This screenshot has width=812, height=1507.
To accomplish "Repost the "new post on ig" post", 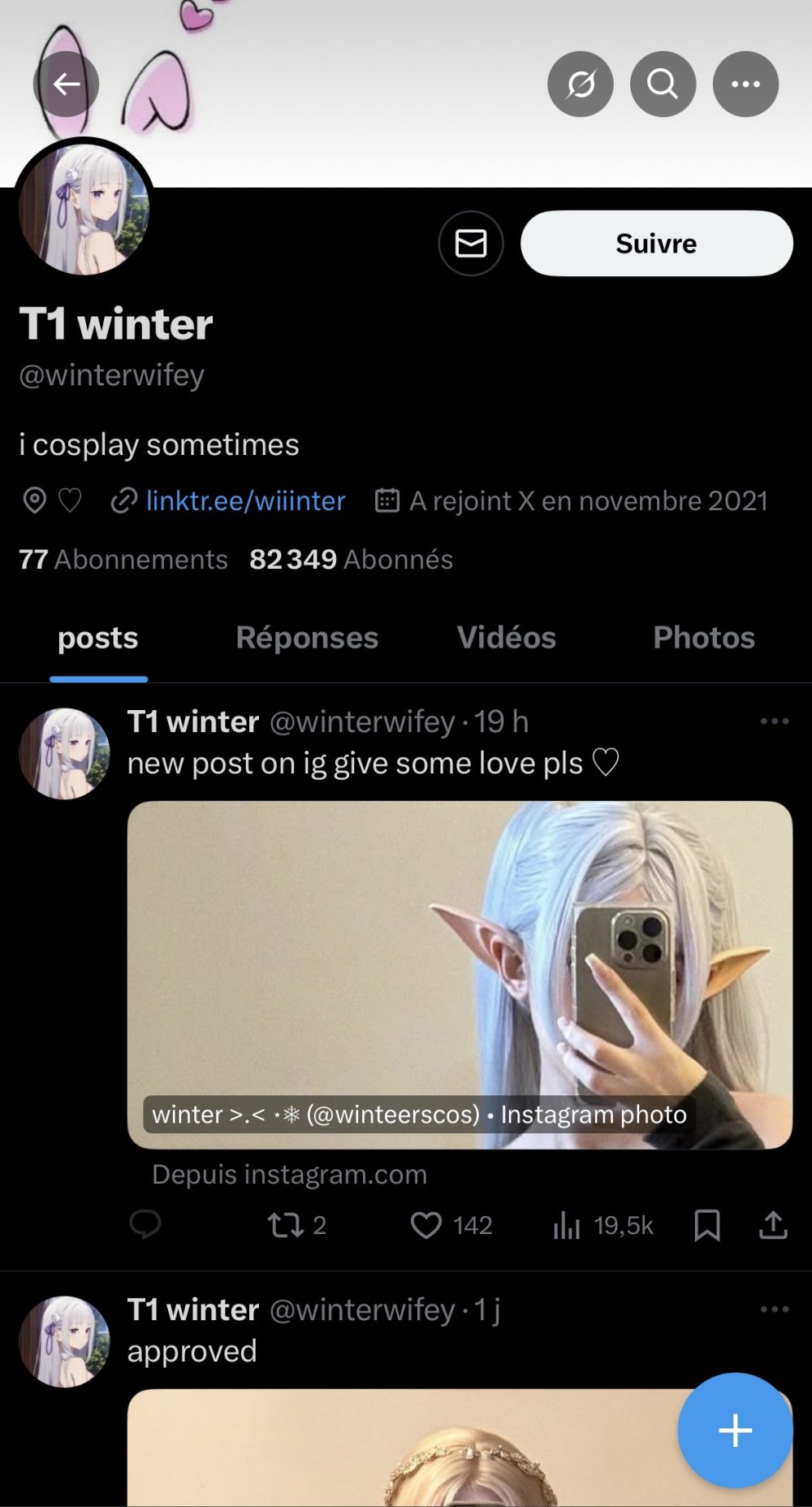I will pyautogui.click(x=286, y=1224).
